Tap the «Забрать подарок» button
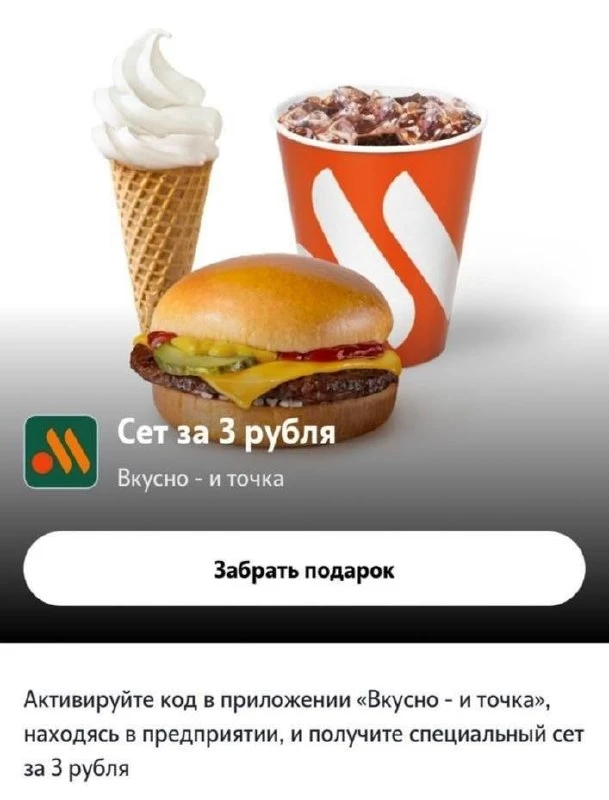This screenshot has height=800, width=609. pyautogui.click(x=304, y=568)
